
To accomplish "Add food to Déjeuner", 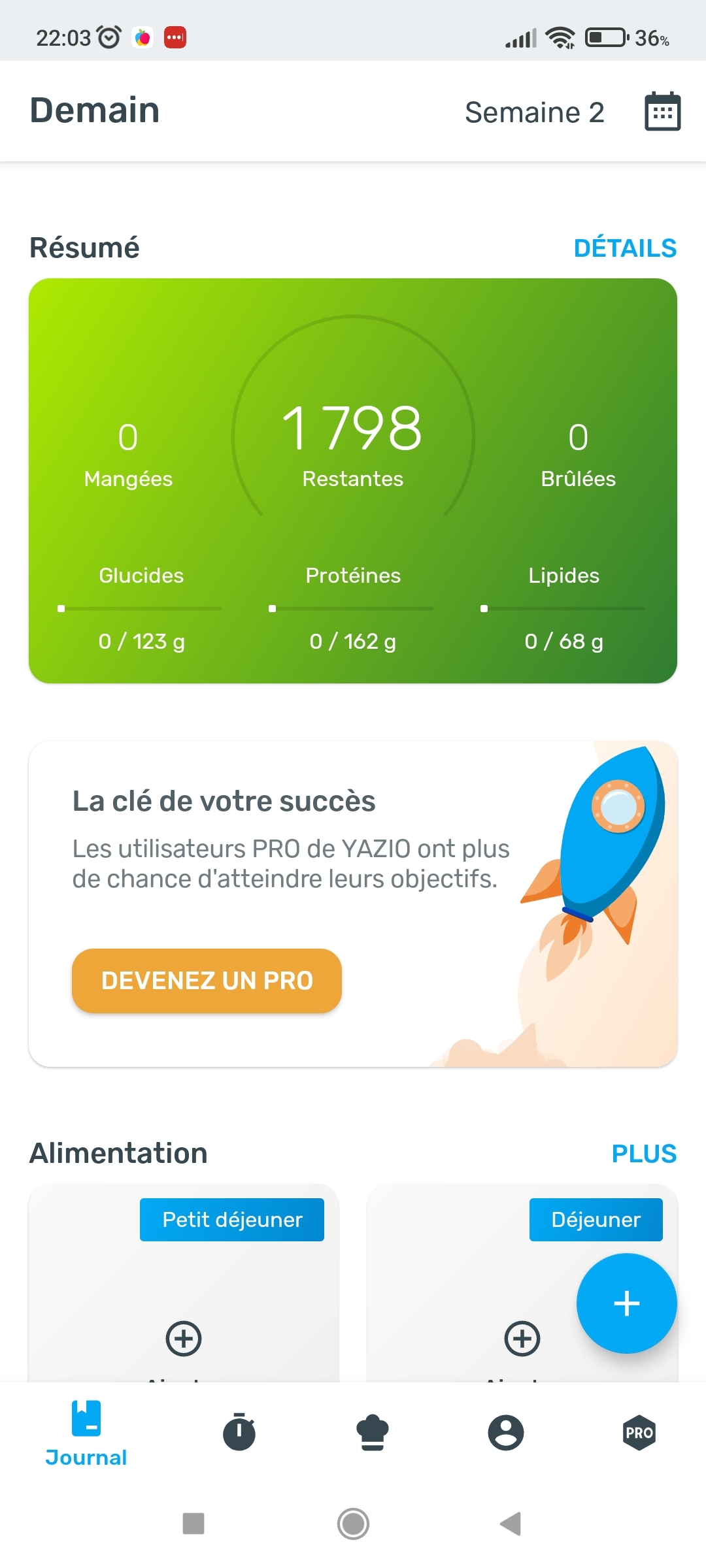I will (x=522, y=1338).
